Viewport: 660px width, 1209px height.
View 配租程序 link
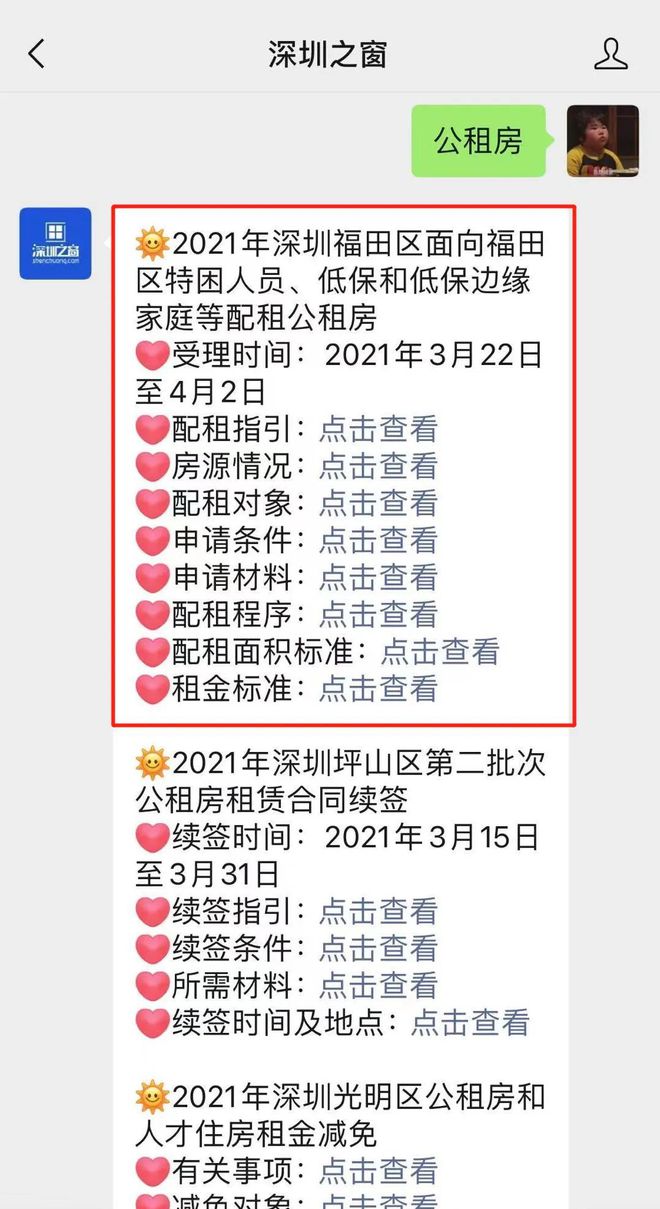[x=378, y=614]
